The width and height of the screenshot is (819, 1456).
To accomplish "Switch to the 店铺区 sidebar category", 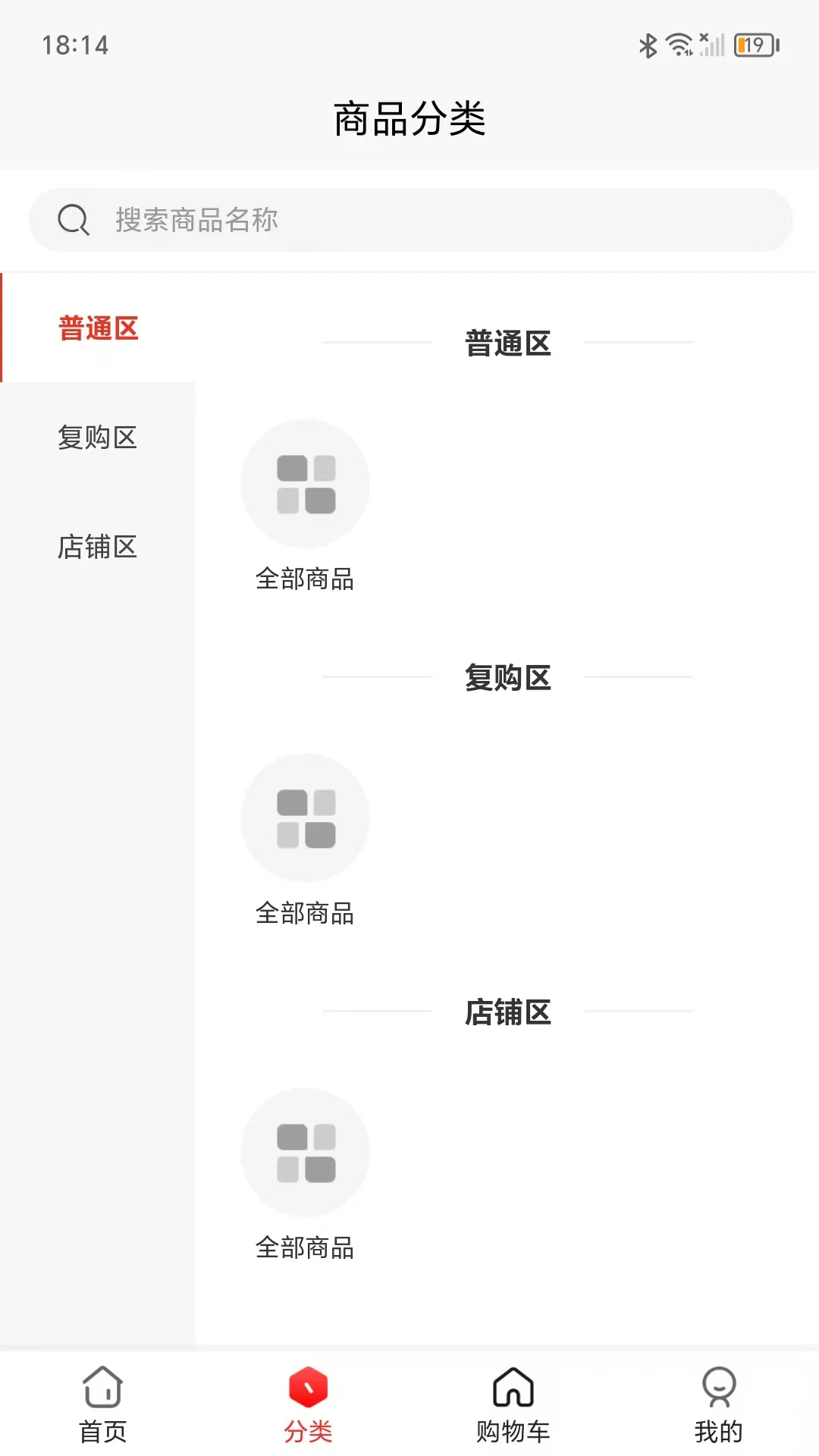I will [x=97, y=548].
